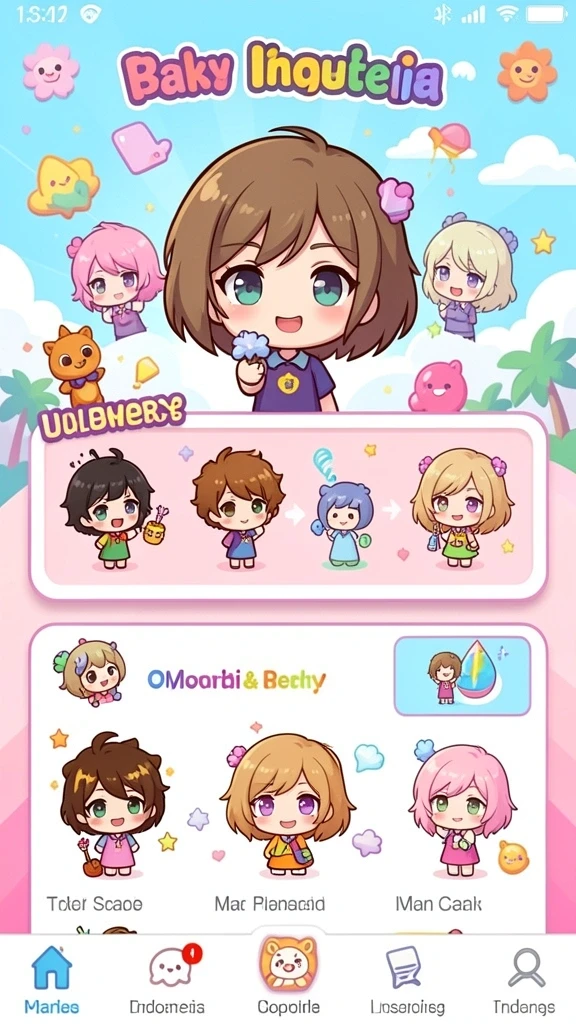576x1024 pixels.
Task: Open the Tndangs profile tab
Action: pyautogui.click(x=524, y=978)
